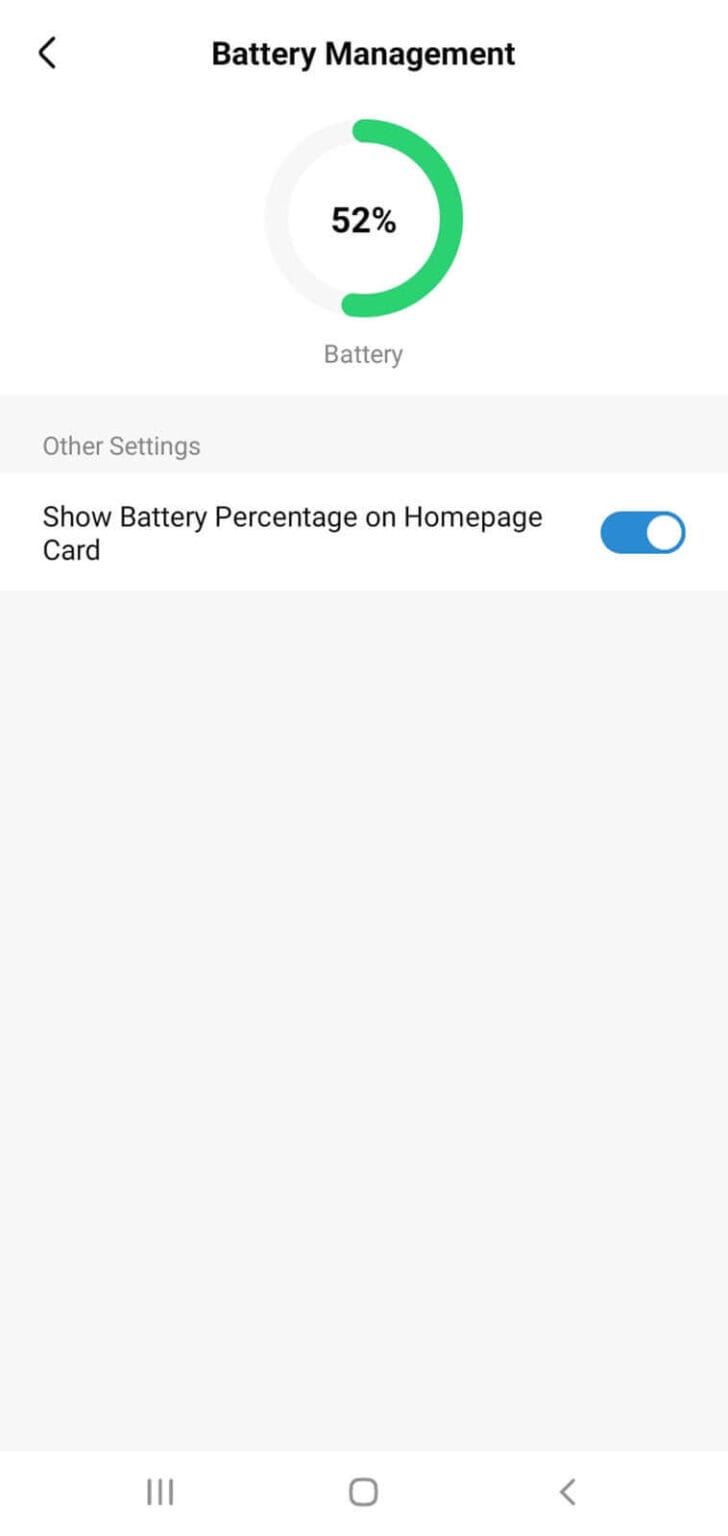Image resolution: width=728 pixels, height=1536 pixels.
Task: Tap the Other Settings section header
Action: pyautogui.click(x=120, y=446)
